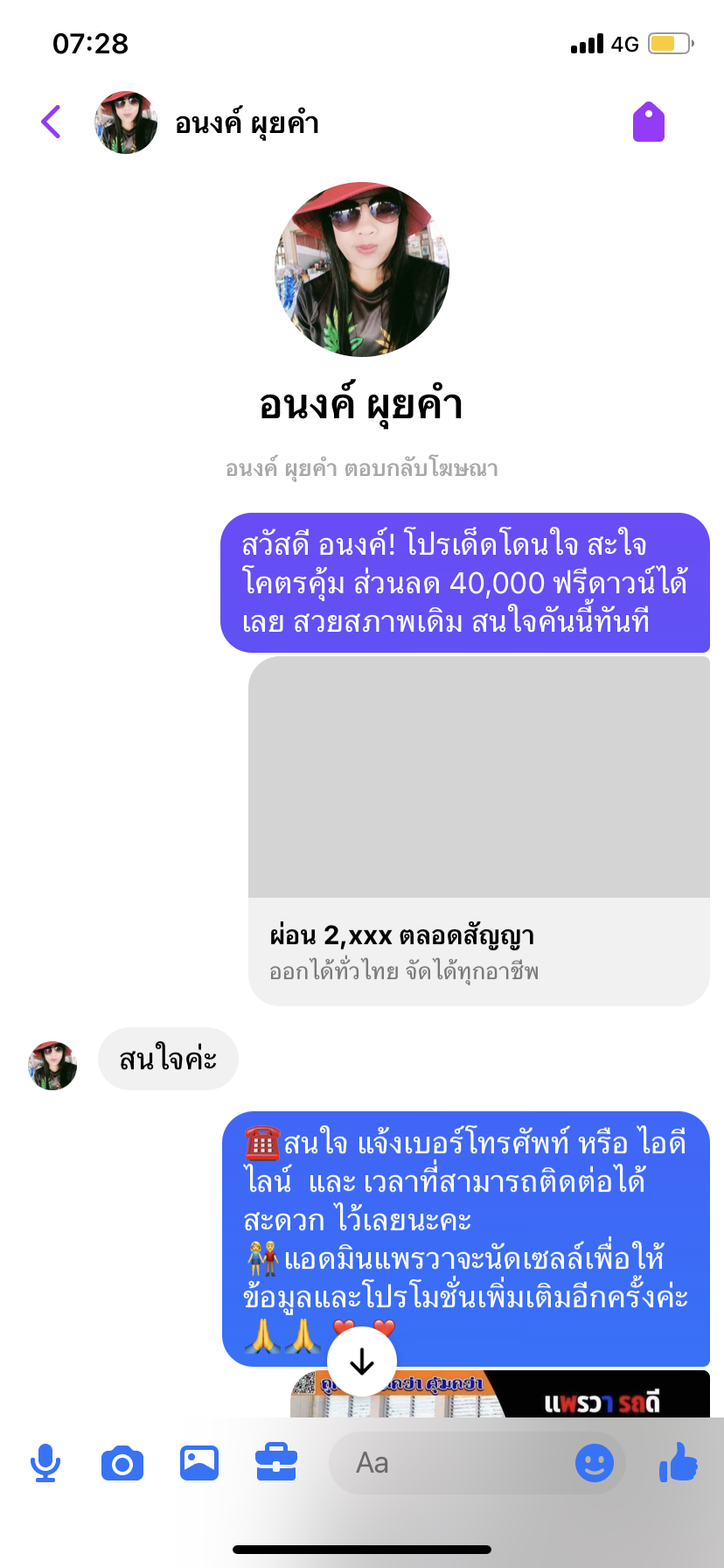View the large profile picture of อนงค์ ผุยคำ
Image resolution: width=724 pixels, height=1568 pixels.
pos(362,269)
